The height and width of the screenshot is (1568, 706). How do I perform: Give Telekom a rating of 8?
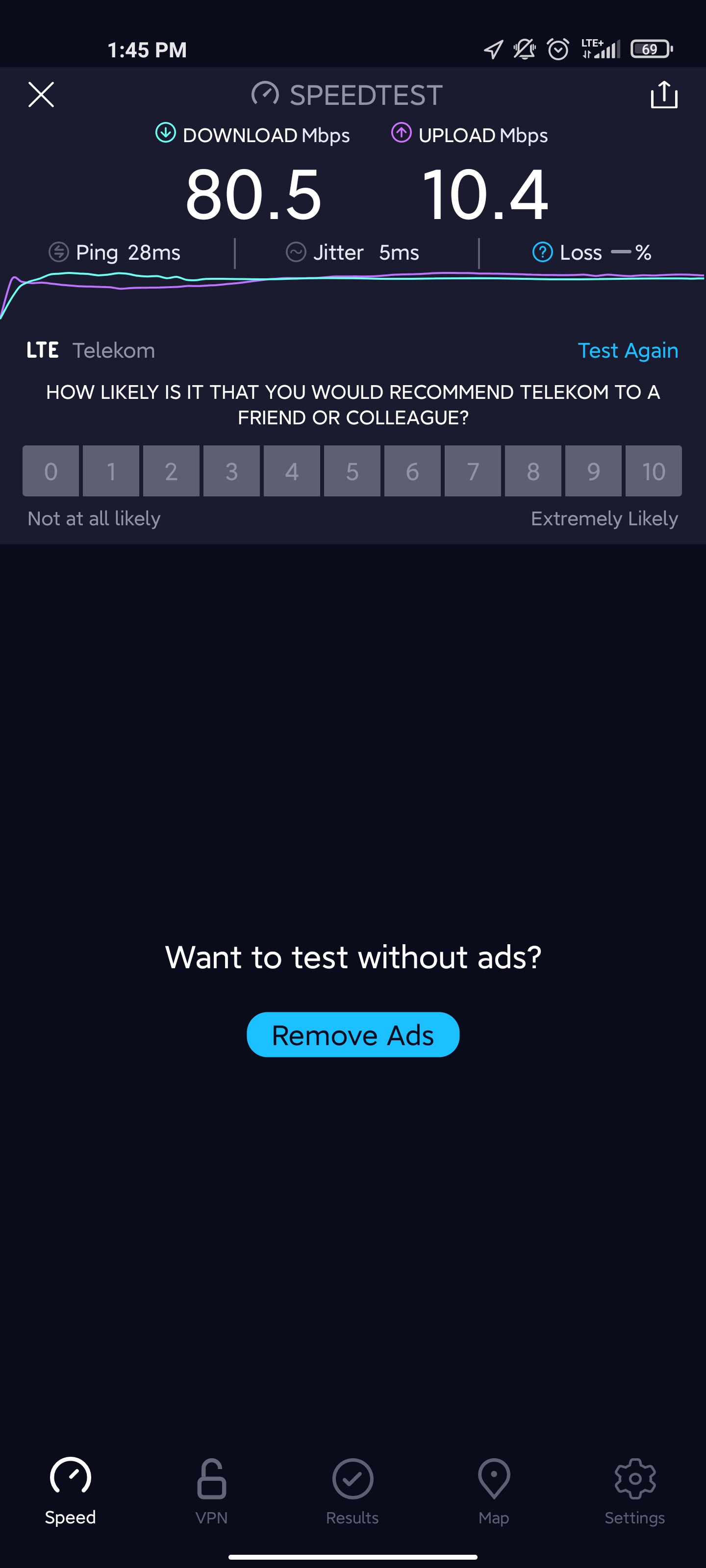(533, 471)
